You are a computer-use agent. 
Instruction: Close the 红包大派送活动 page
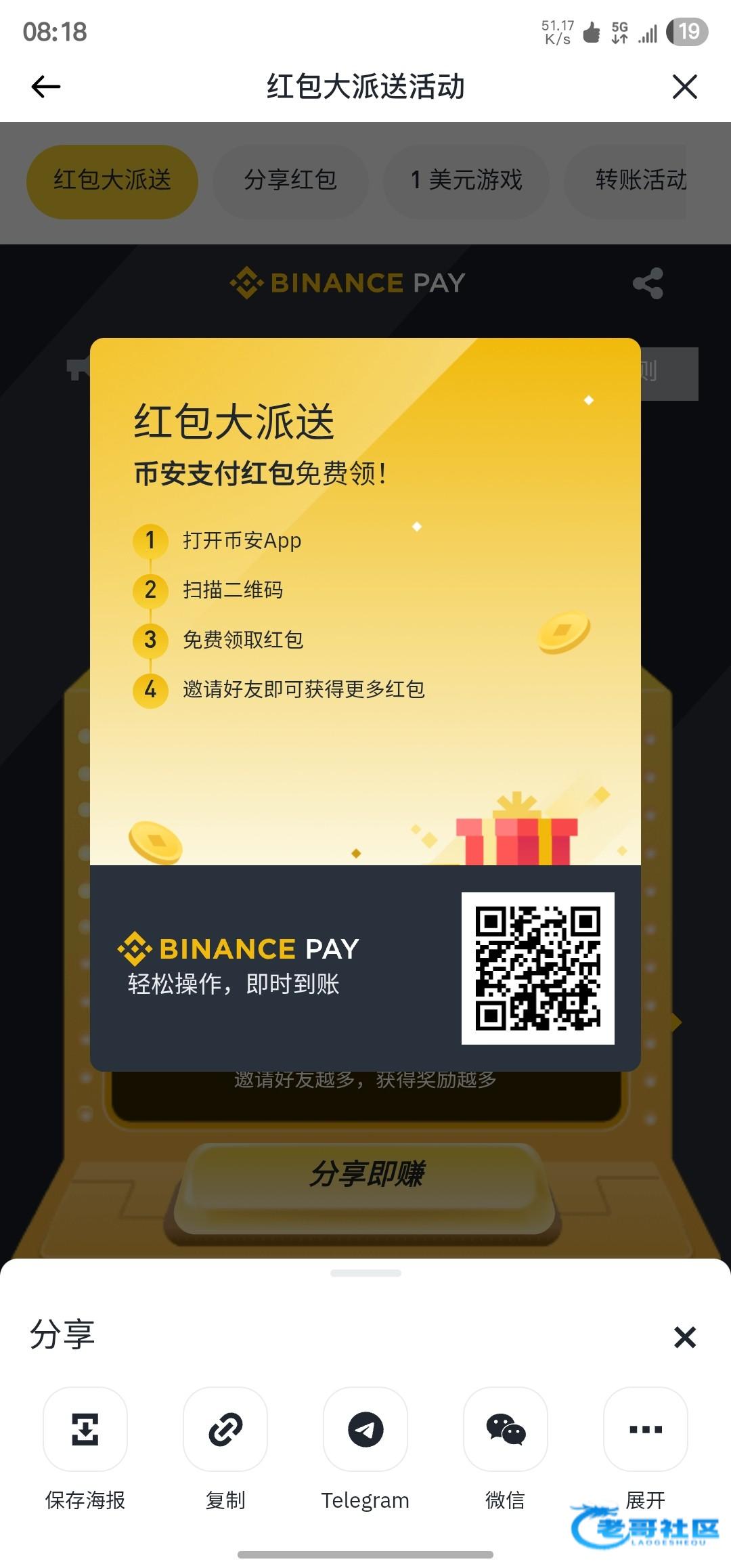tap(684, 87)
